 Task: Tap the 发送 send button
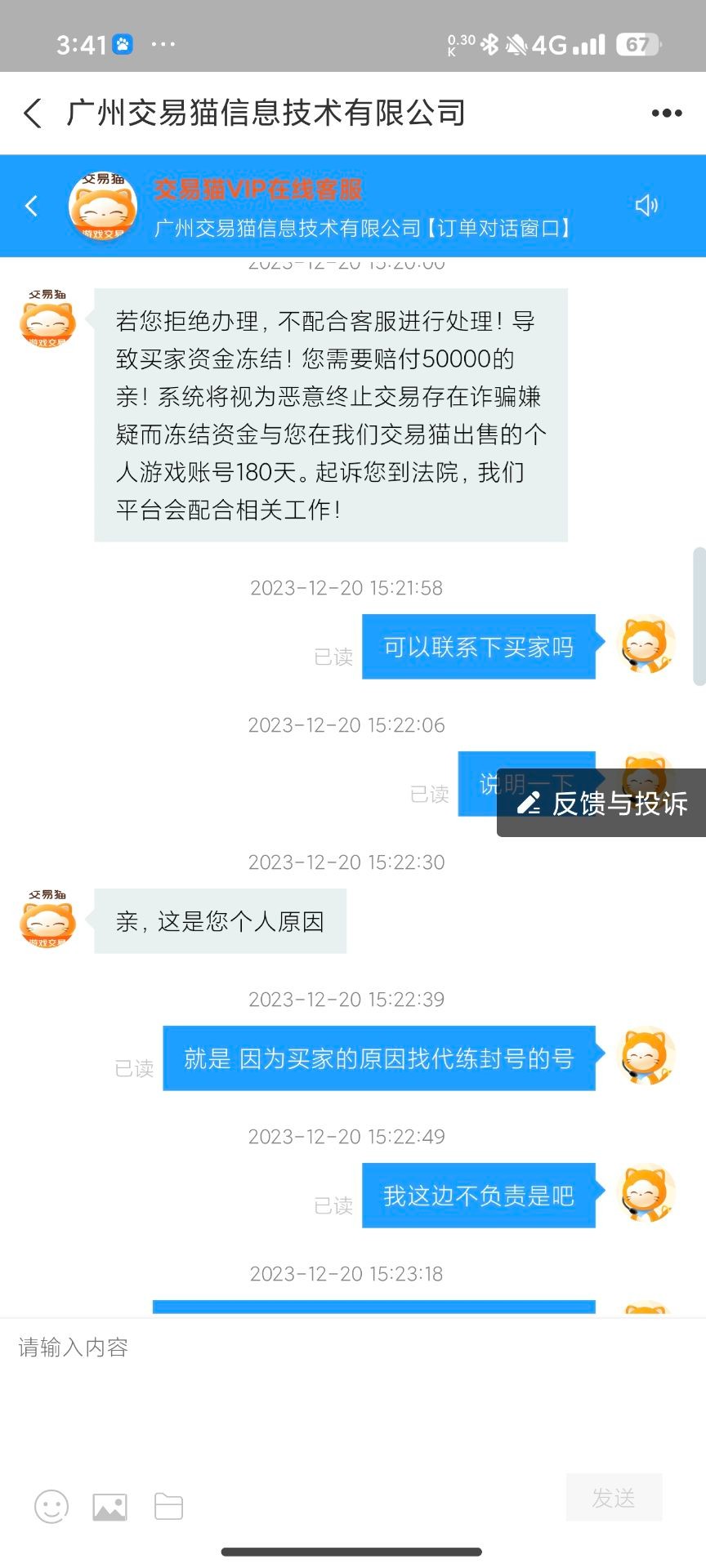[x=614, y=1497]
